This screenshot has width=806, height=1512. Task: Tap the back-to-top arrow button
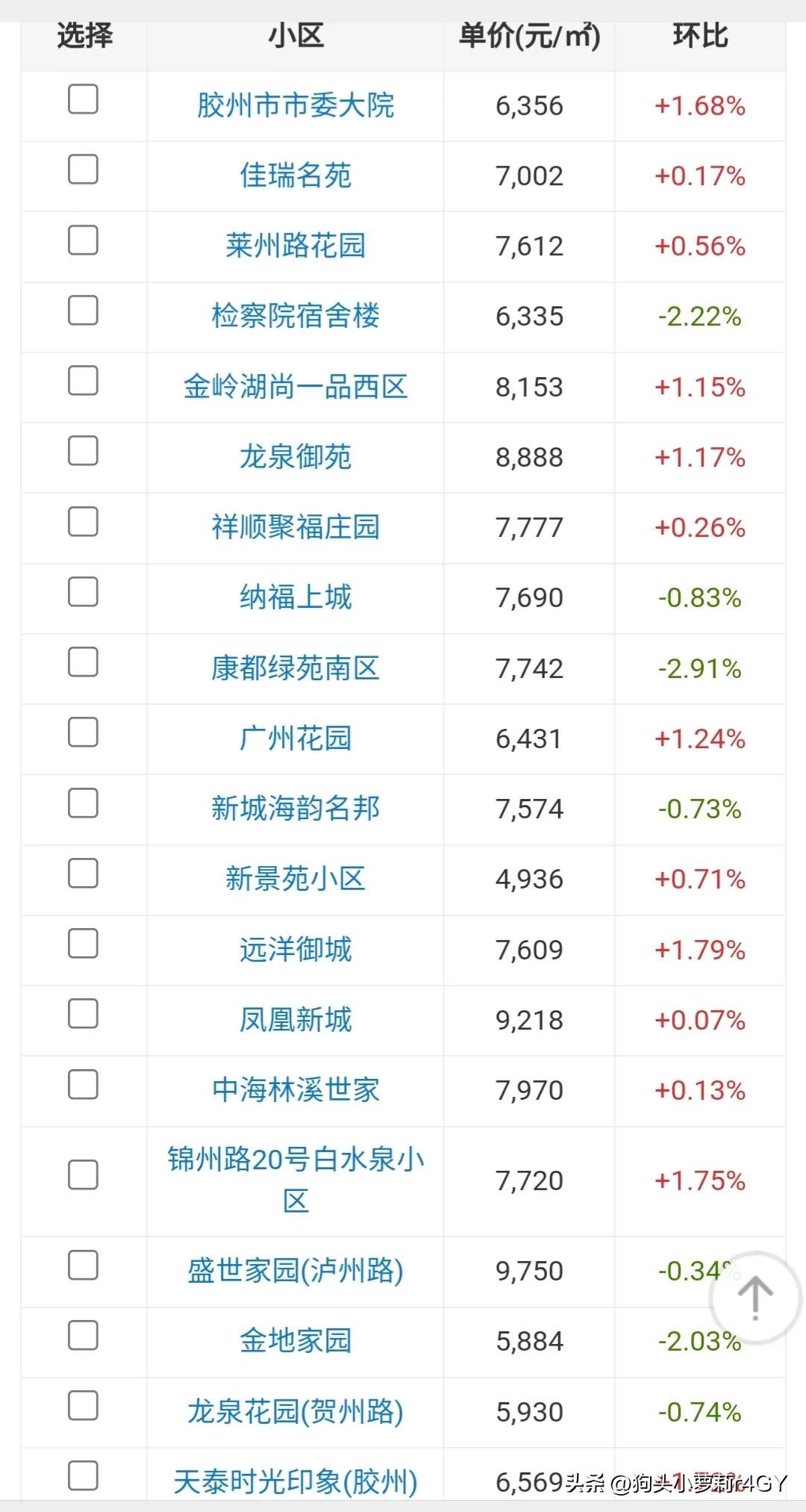(x=755, y=1298)
